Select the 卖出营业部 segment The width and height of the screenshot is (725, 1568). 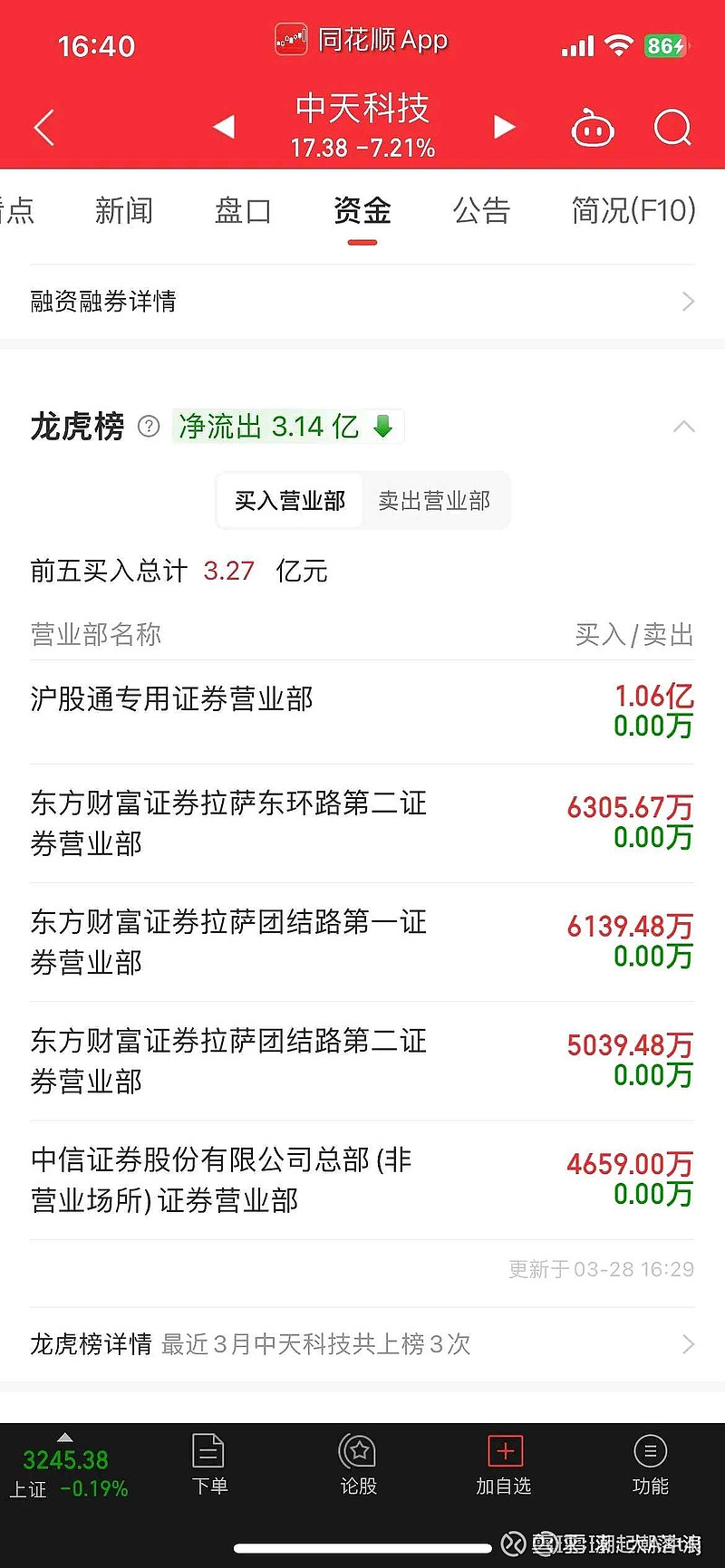pos(434,501)
